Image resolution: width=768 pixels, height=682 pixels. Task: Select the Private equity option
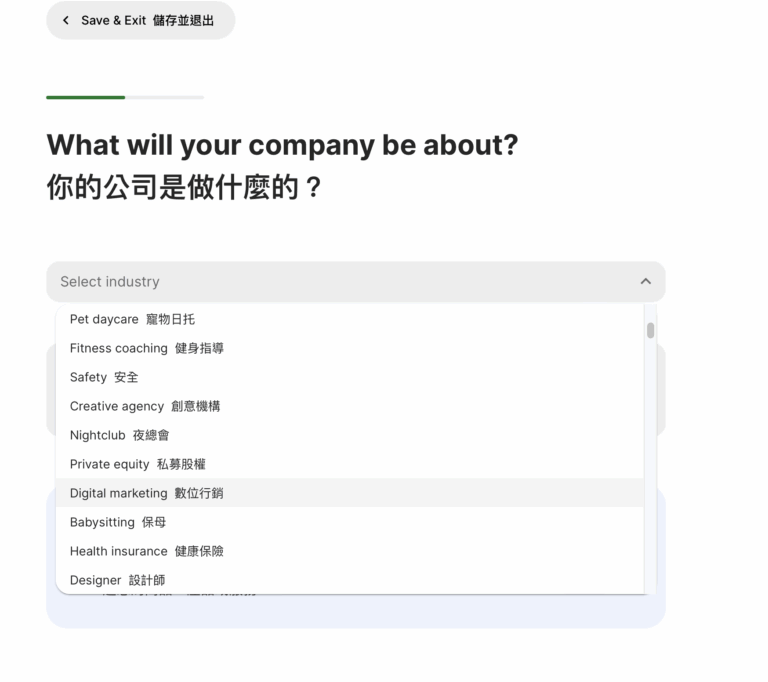click(x=137, y=464)
